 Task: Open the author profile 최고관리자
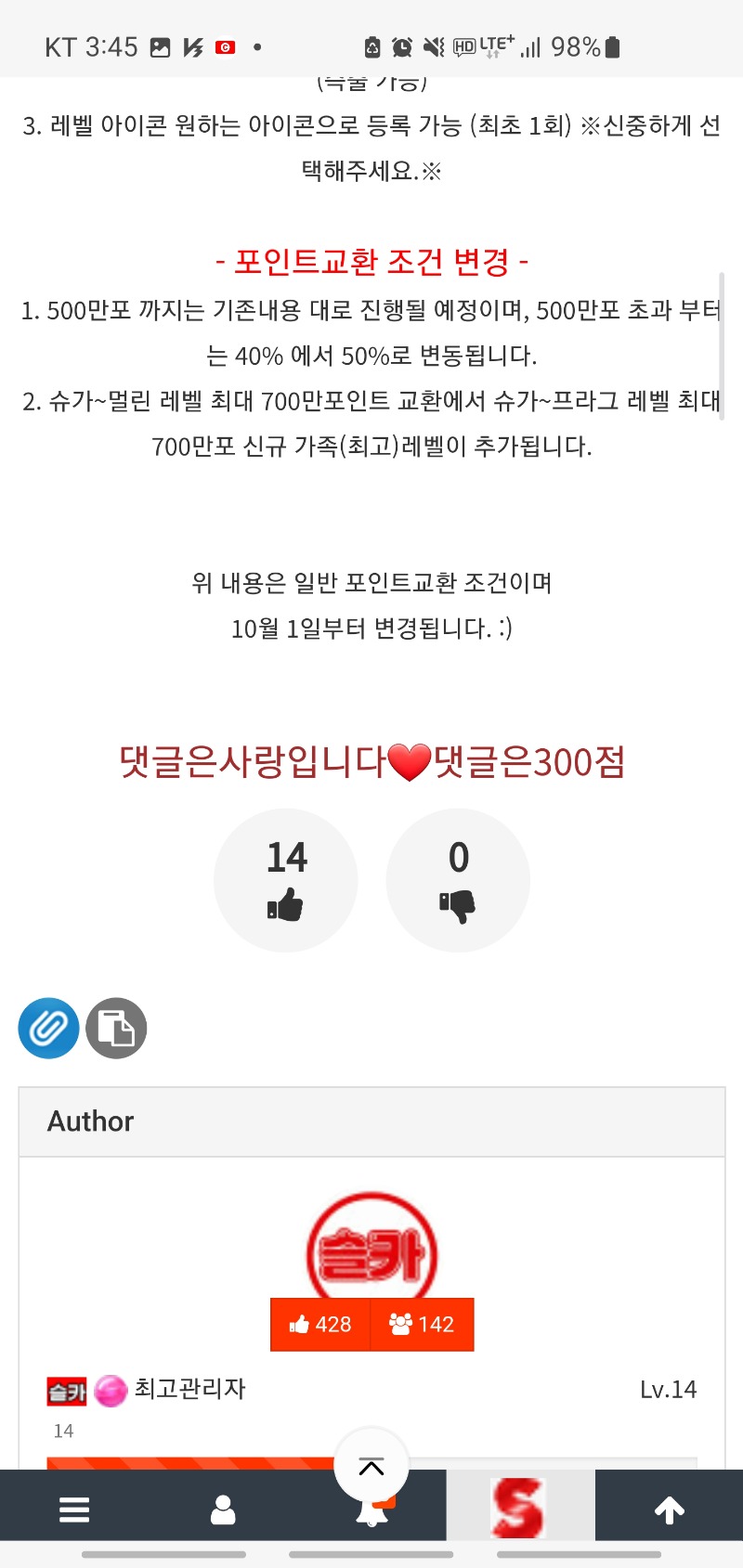pos(189,1389)
